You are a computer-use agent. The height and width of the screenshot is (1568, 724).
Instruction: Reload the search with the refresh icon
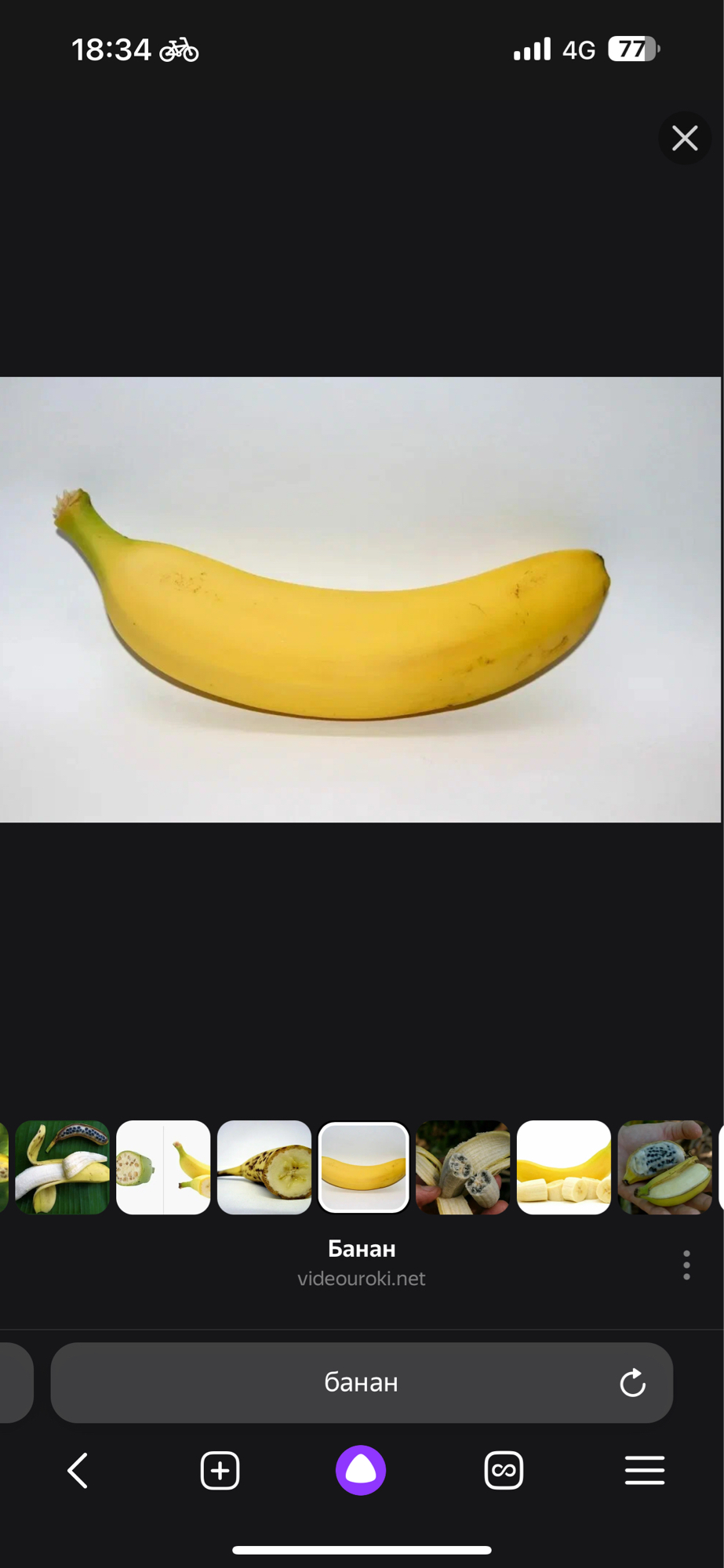pyautogui.click(x=632, y=1382)
